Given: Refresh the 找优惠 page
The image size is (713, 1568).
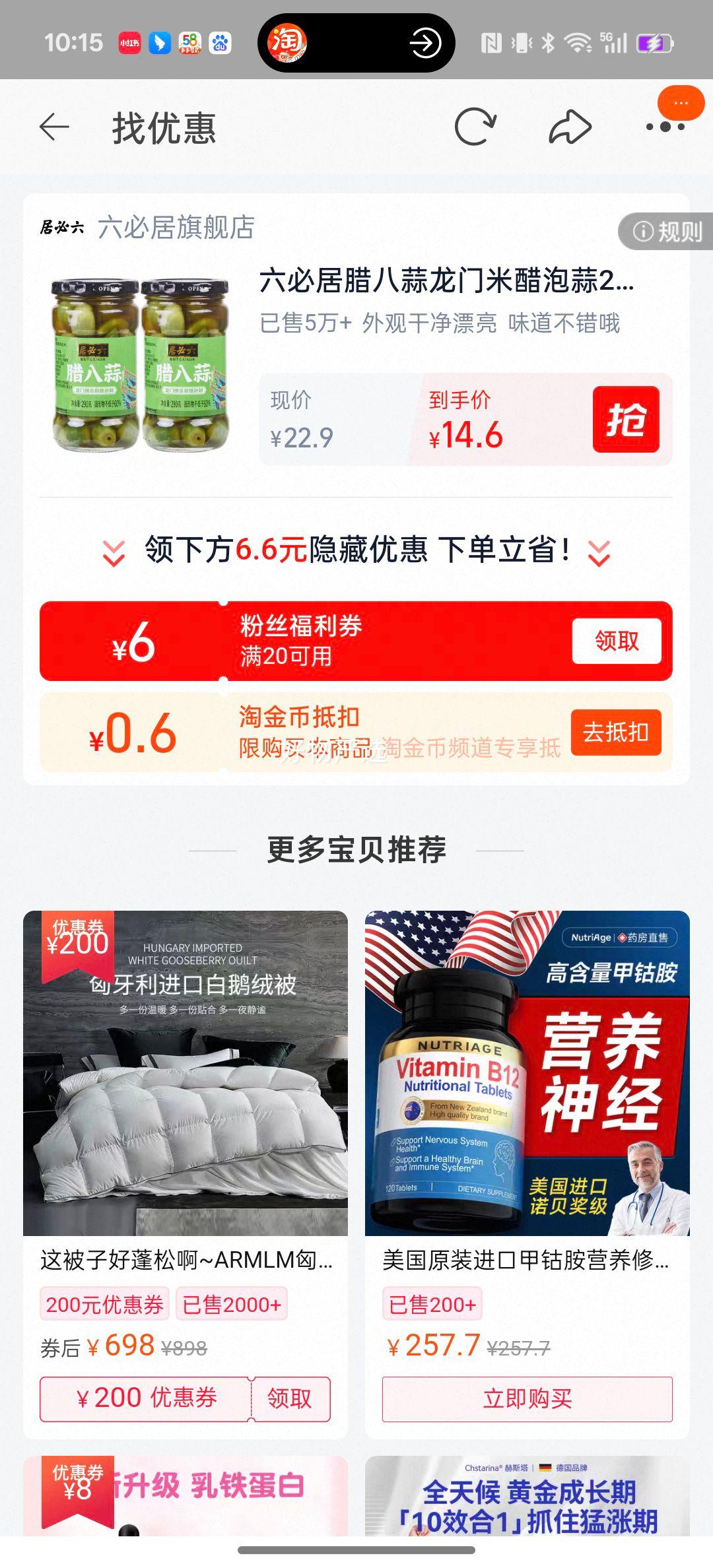Looking at the screenshot, I should point(477,128).
